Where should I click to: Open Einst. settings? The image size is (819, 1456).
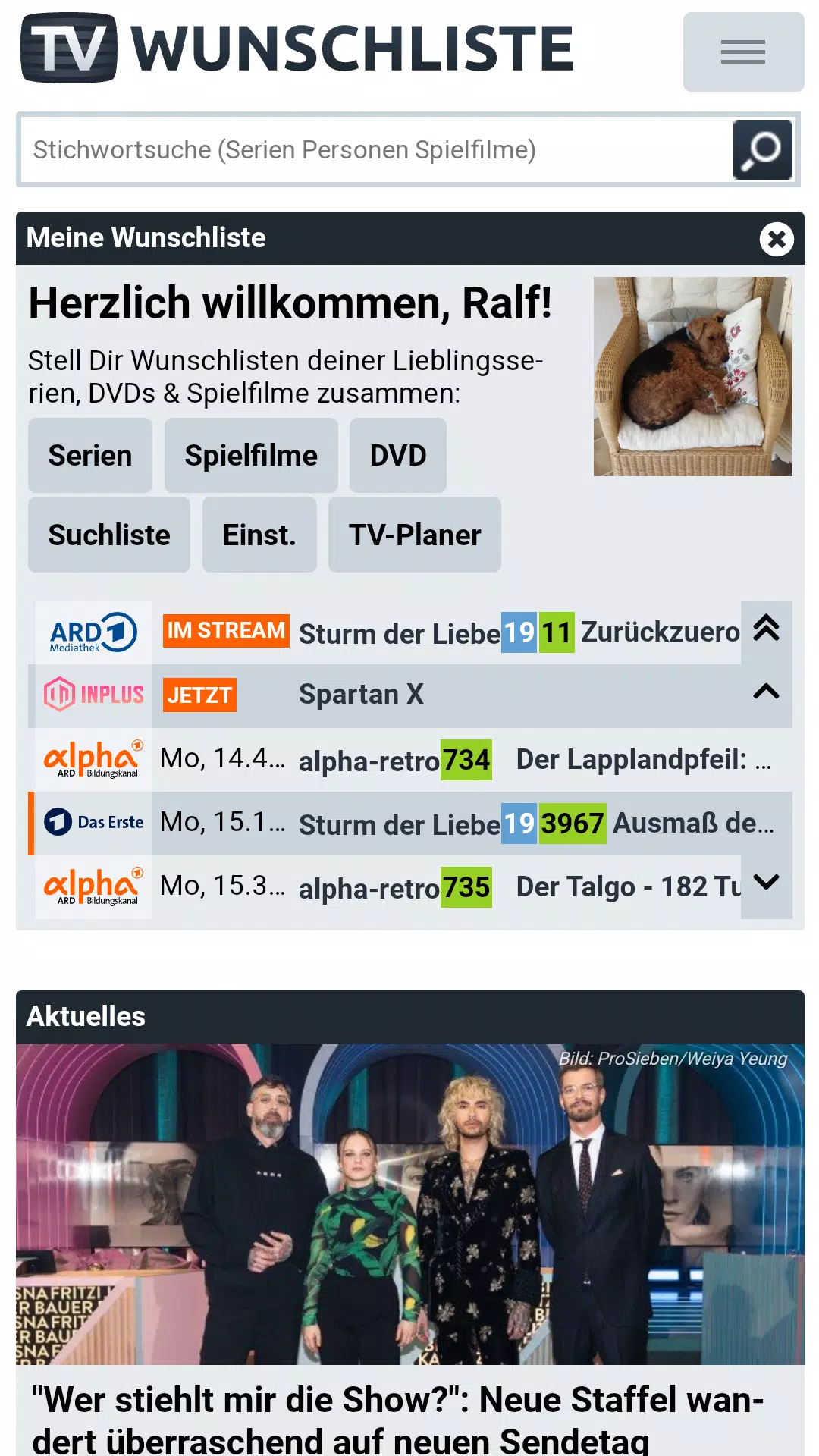(259, 535)
